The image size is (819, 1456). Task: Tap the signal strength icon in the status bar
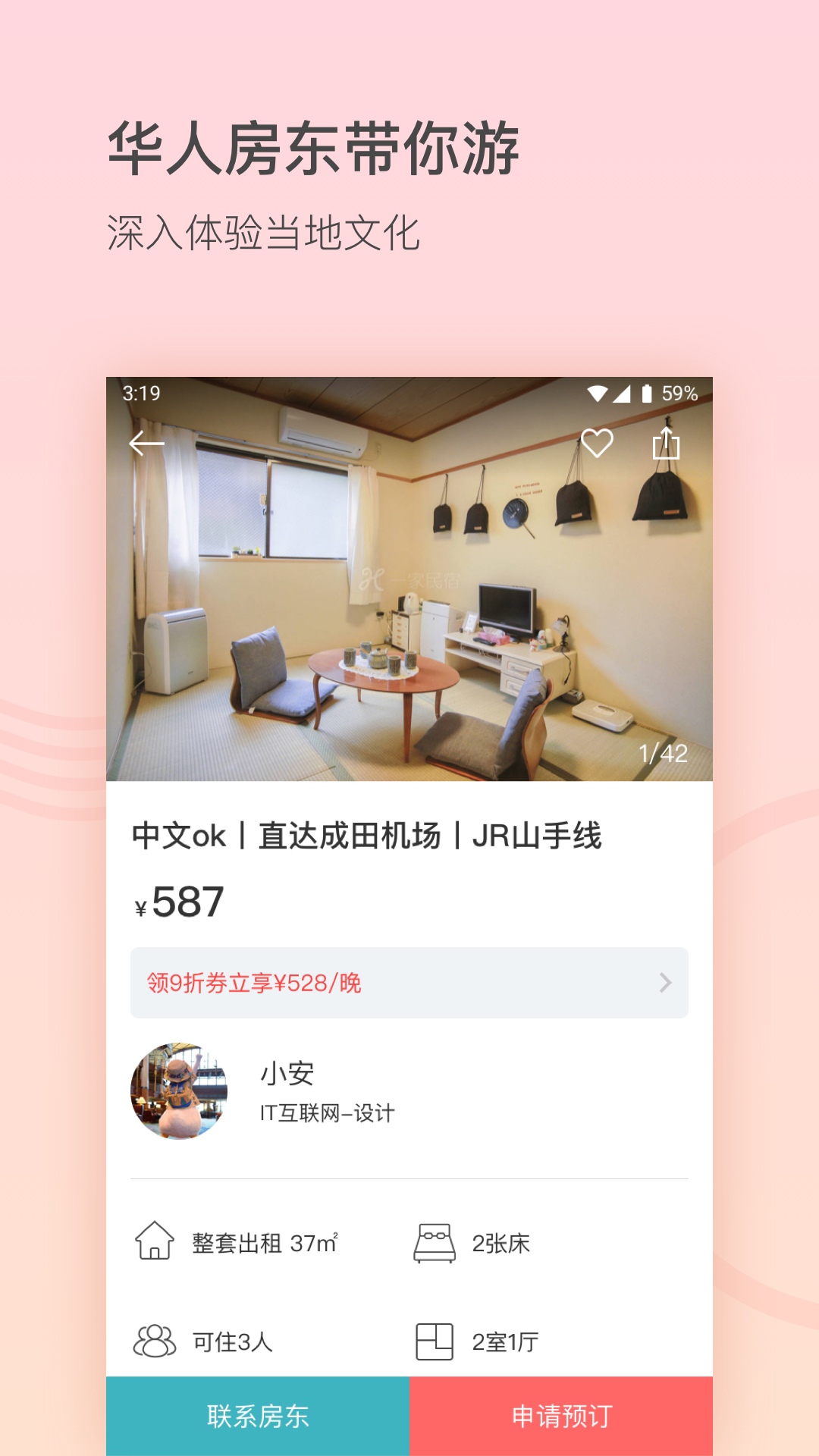[623, 394]
